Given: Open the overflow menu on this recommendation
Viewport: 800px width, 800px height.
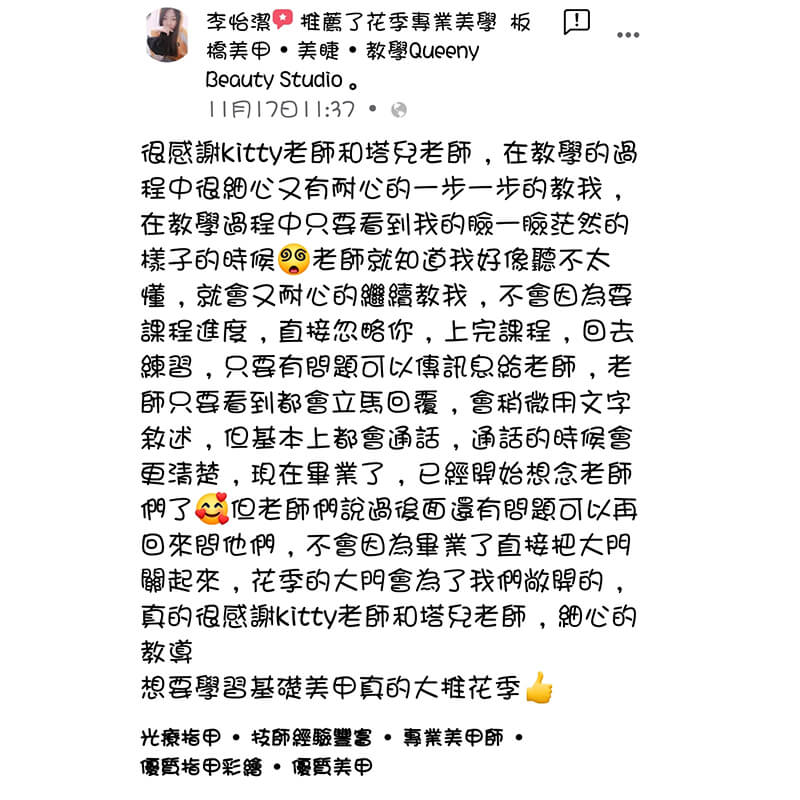Looking at the screenshot, I should pos(628,34).
